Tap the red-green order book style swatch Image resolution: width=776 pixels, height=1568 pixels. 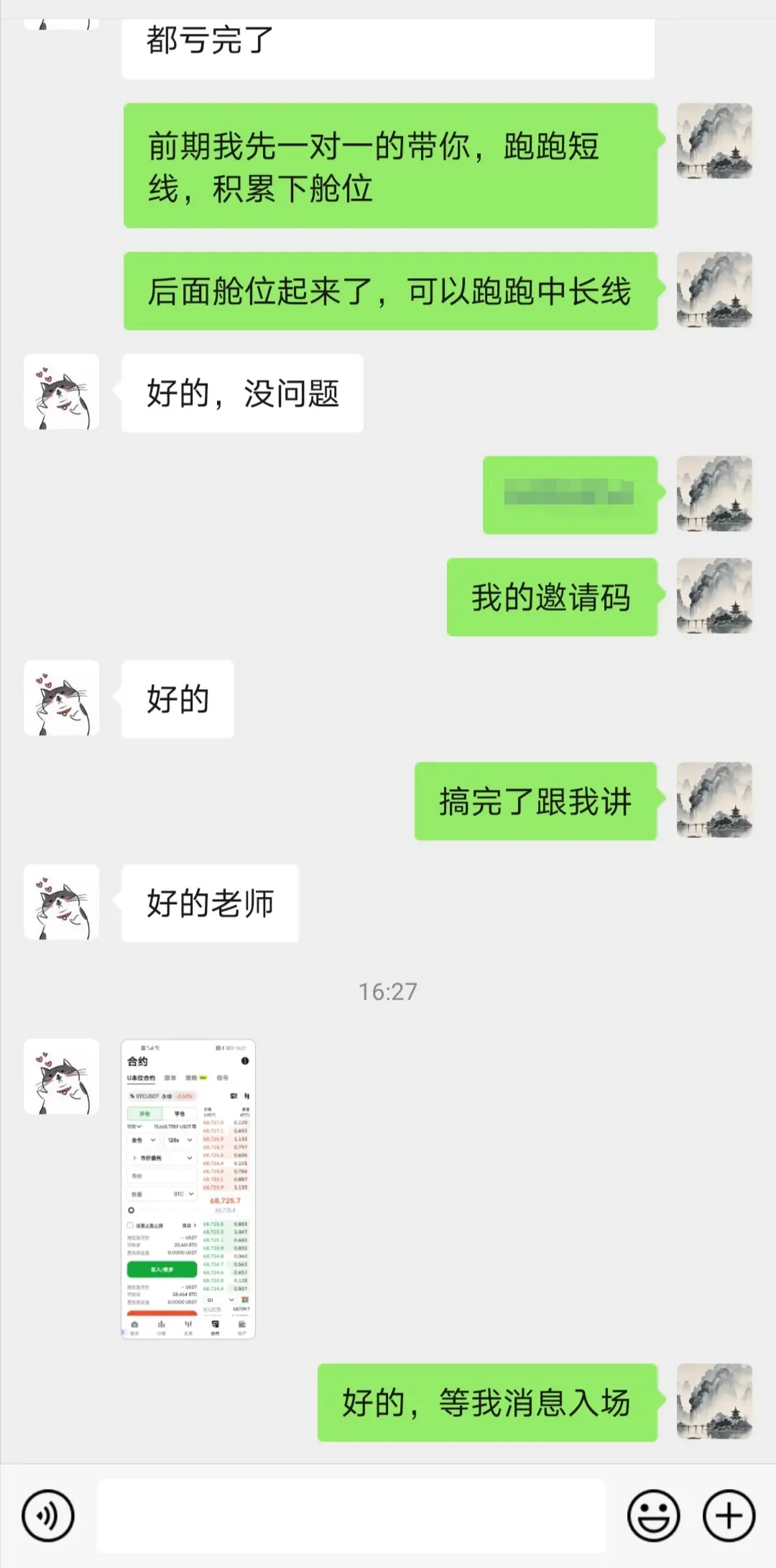(x=244, y=1299)
